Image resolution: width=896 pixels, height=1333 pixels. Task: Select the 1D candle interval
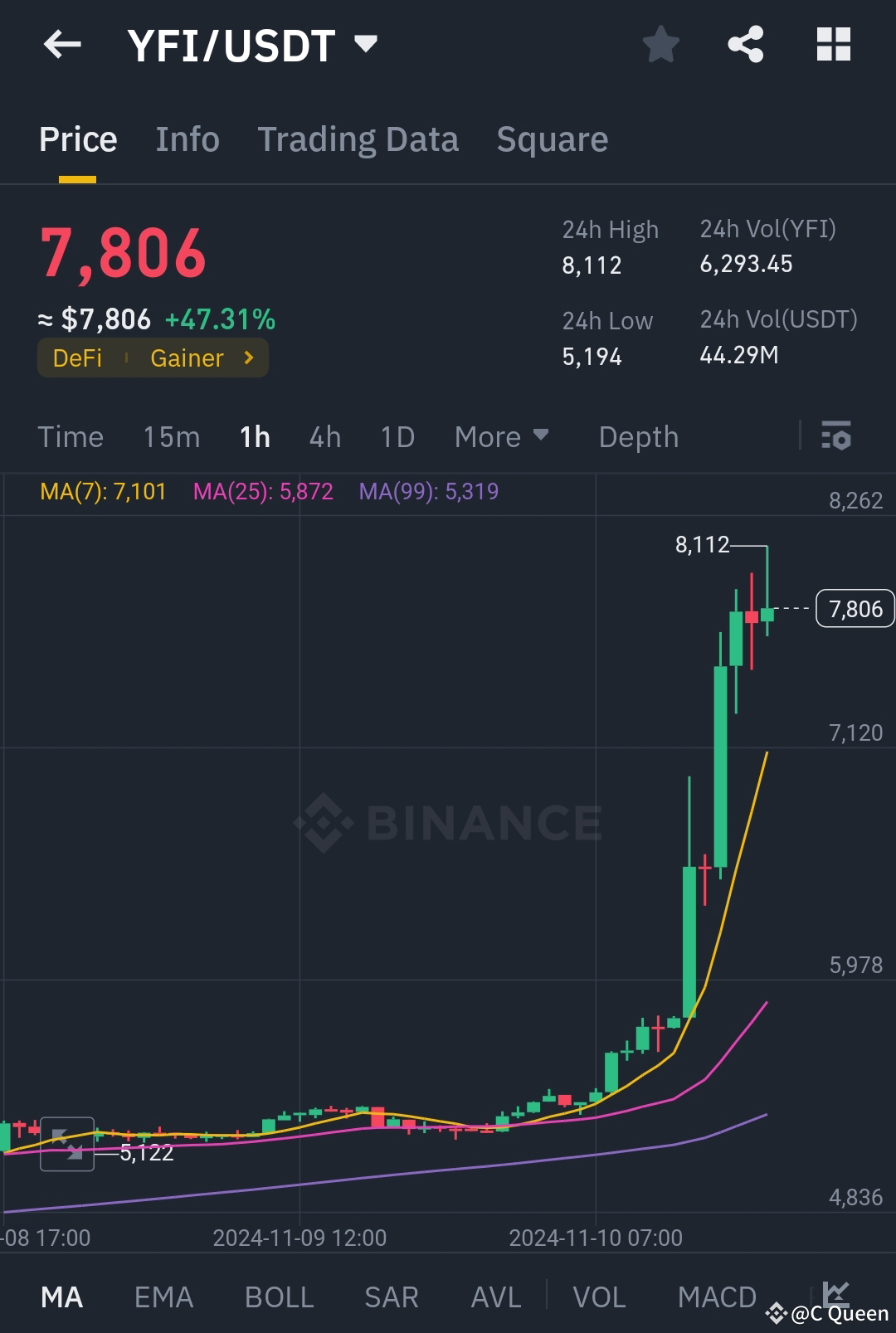(397, 435)
